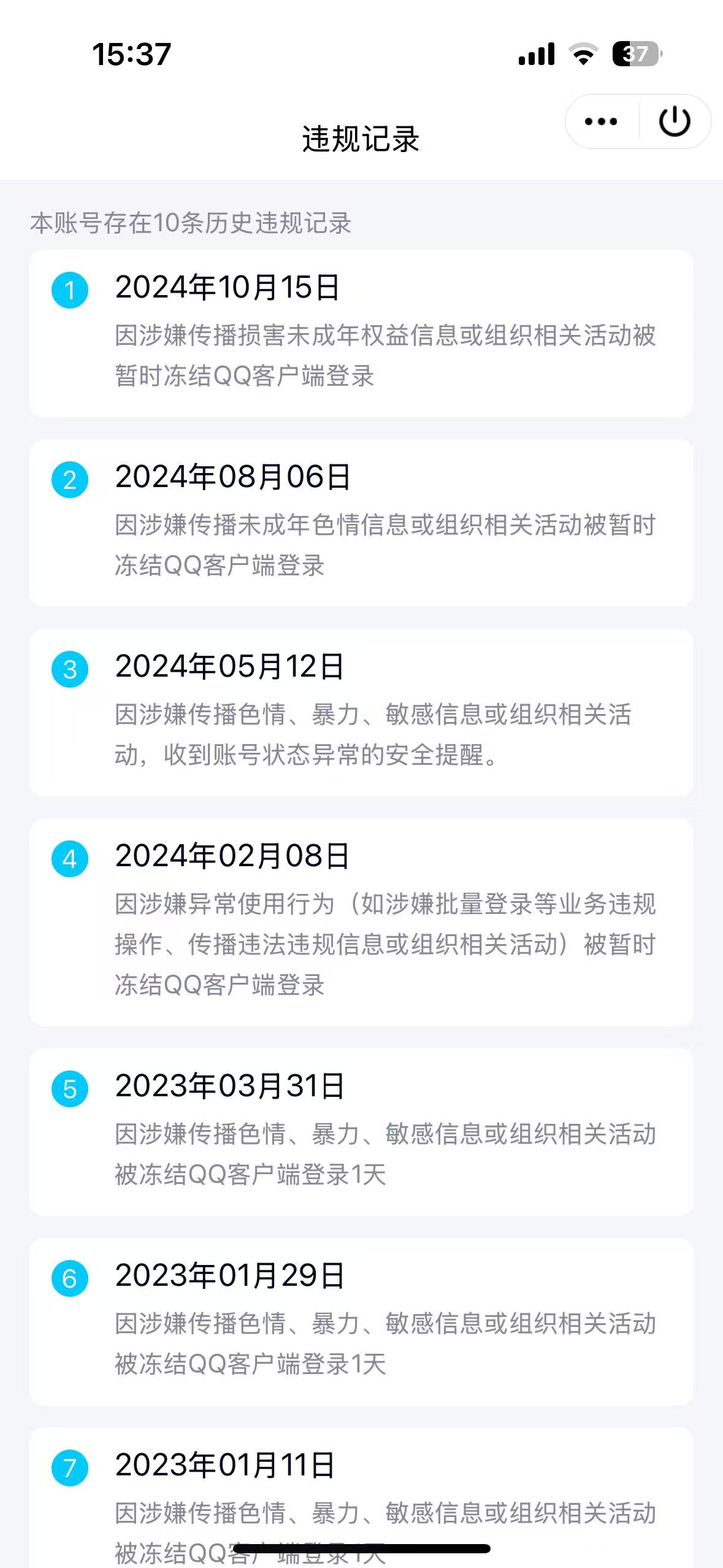
Task: Tap the battery indicator showing 37
Action: (636, 55)
